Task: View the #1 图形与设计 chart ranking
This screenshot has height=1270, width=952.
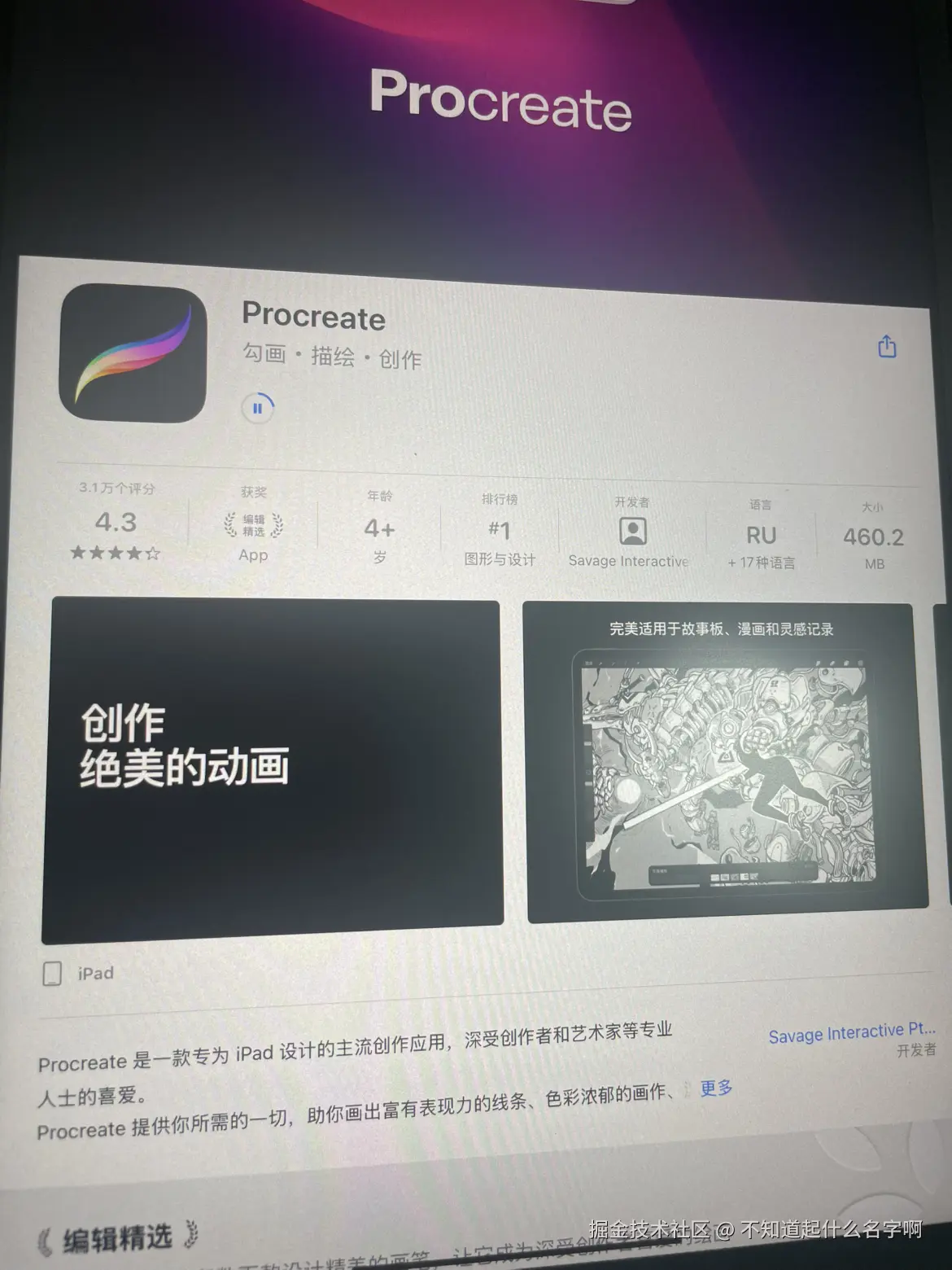Action: (500, 532)
